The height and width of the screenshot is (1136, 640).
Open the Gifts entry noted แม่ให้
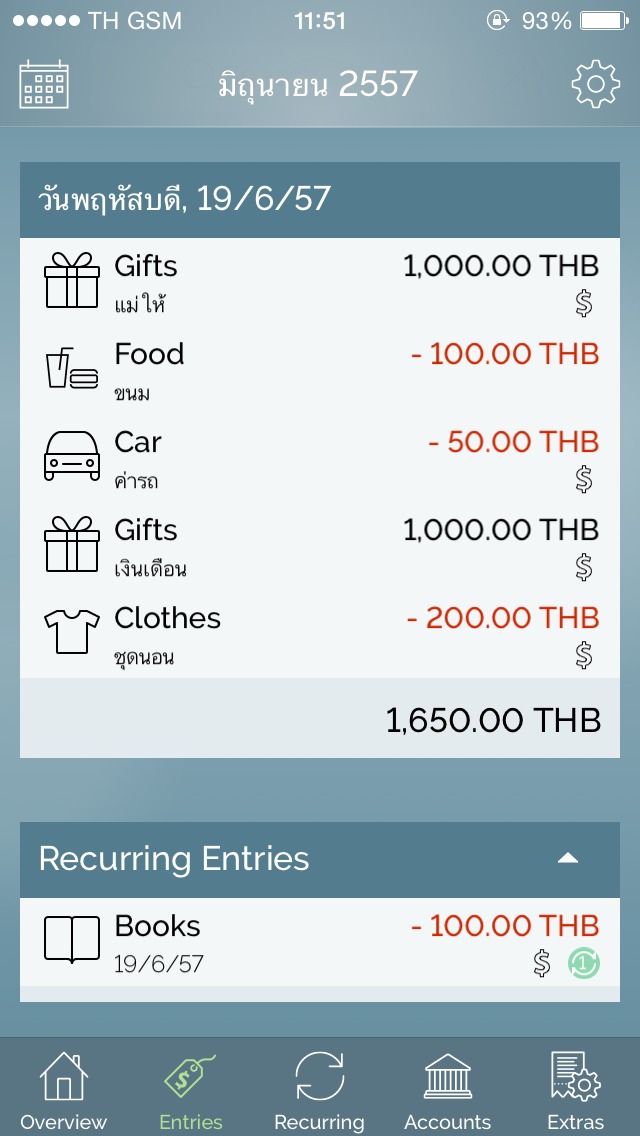[320, 282]
